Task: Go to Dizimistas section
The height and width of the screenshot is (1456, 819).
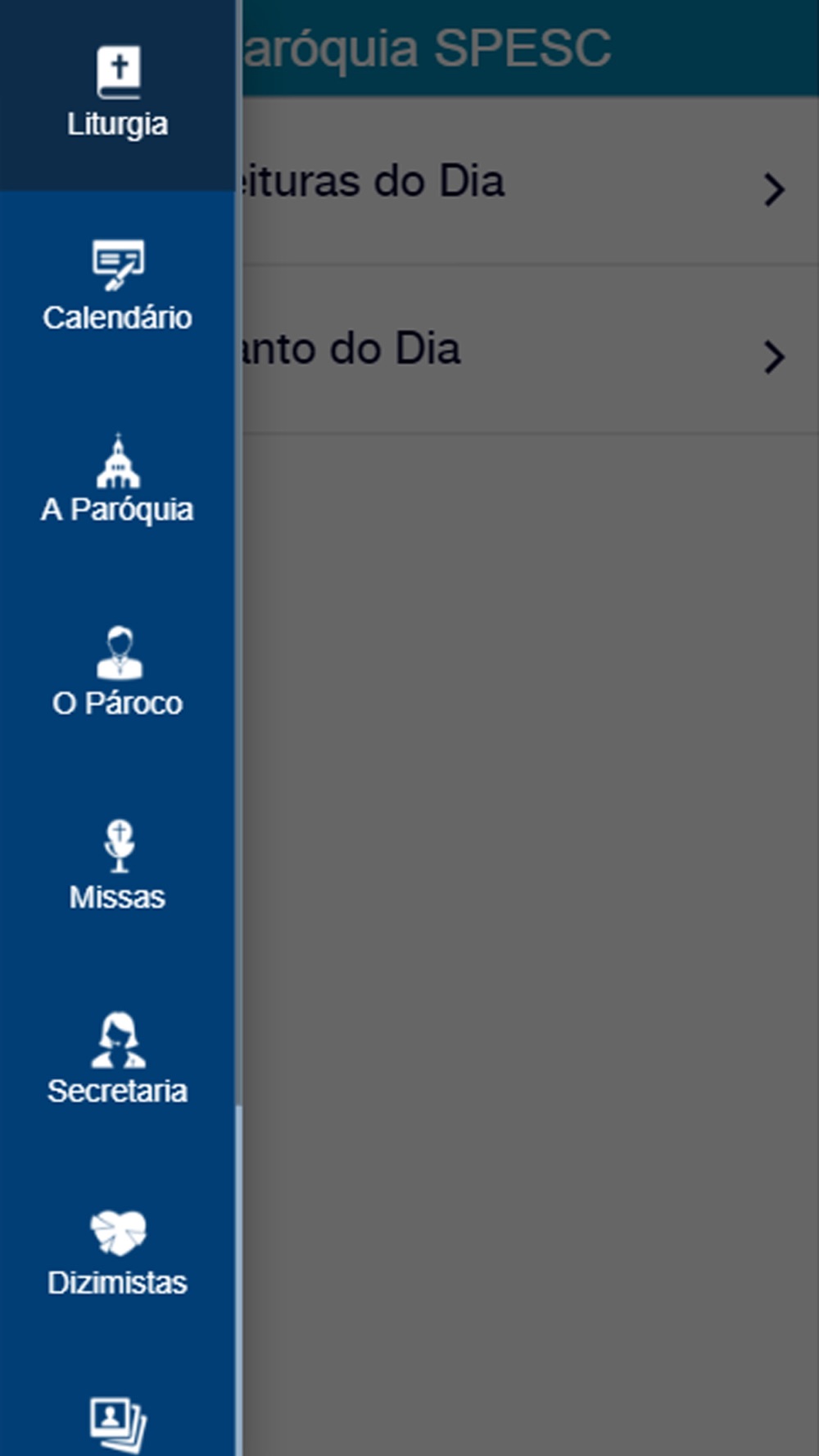Action: (x=117, y=1253)
